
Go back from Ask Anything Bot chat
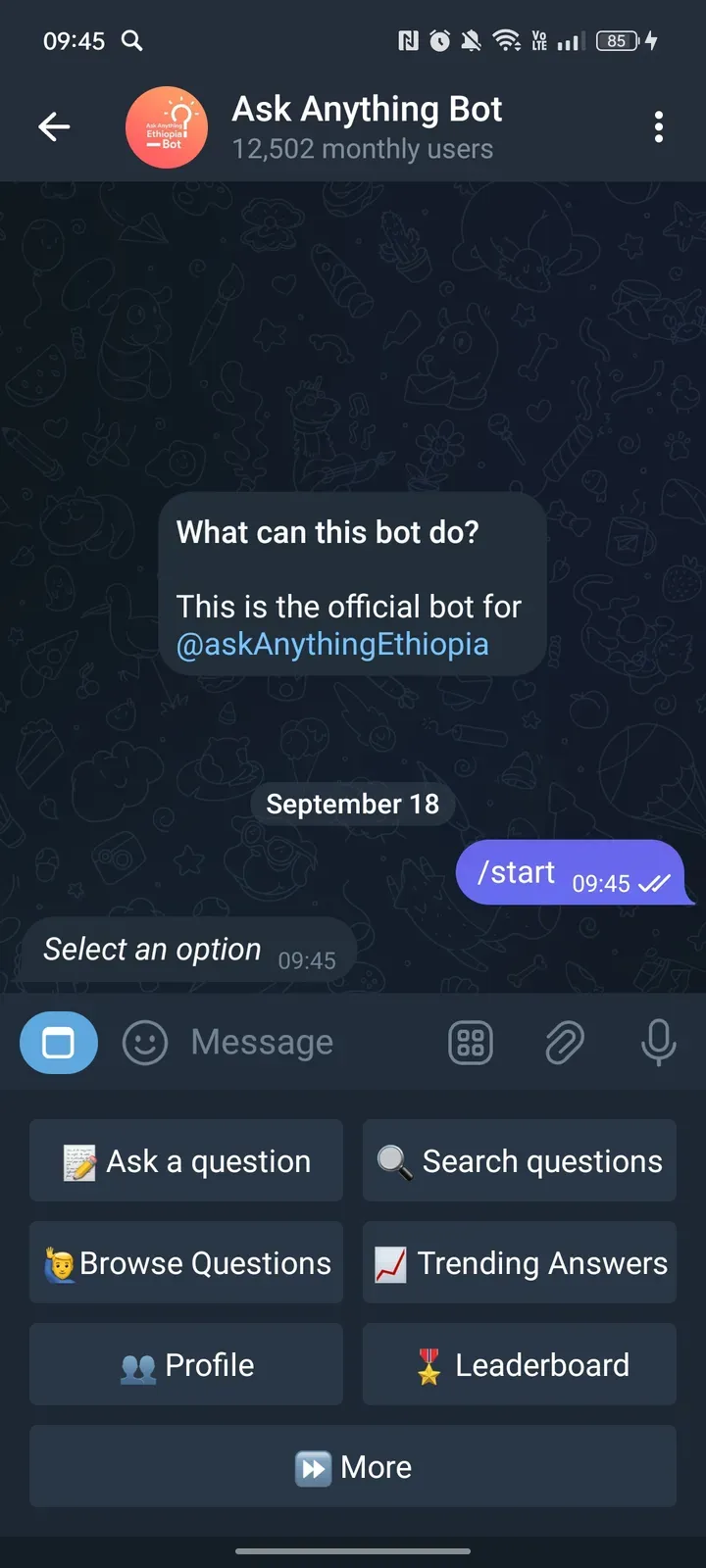pyautogui.click(x=54, y=126)
